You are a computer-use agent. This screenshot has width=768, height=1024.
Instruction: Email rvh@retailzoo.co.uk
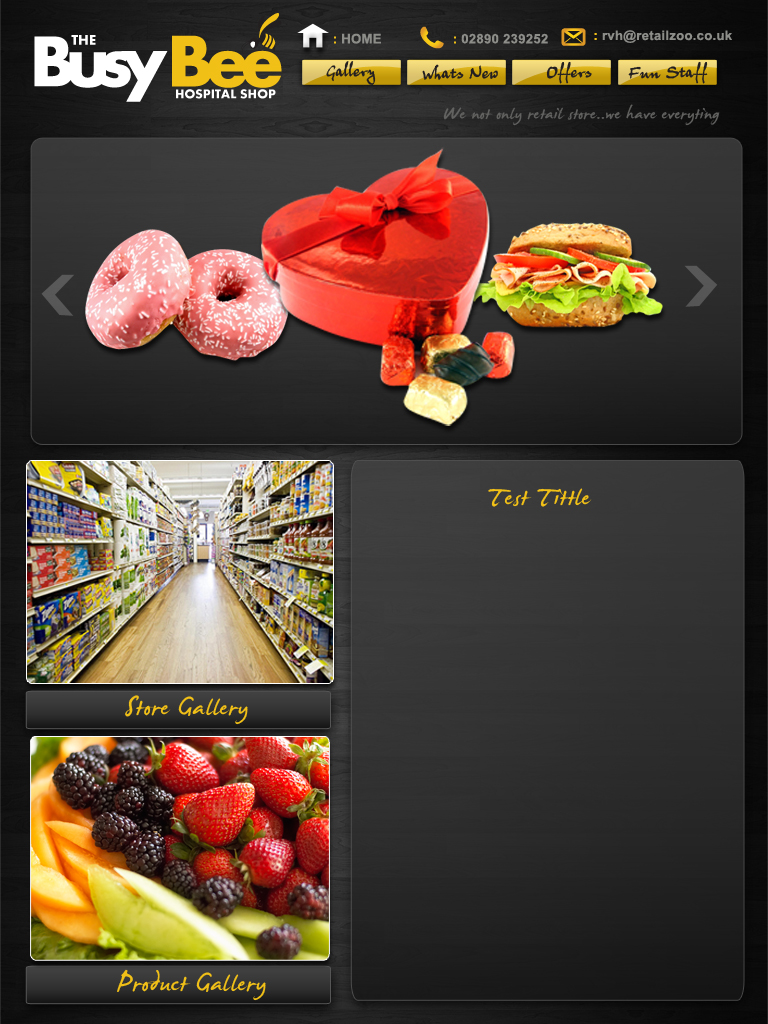click(648, 36)
